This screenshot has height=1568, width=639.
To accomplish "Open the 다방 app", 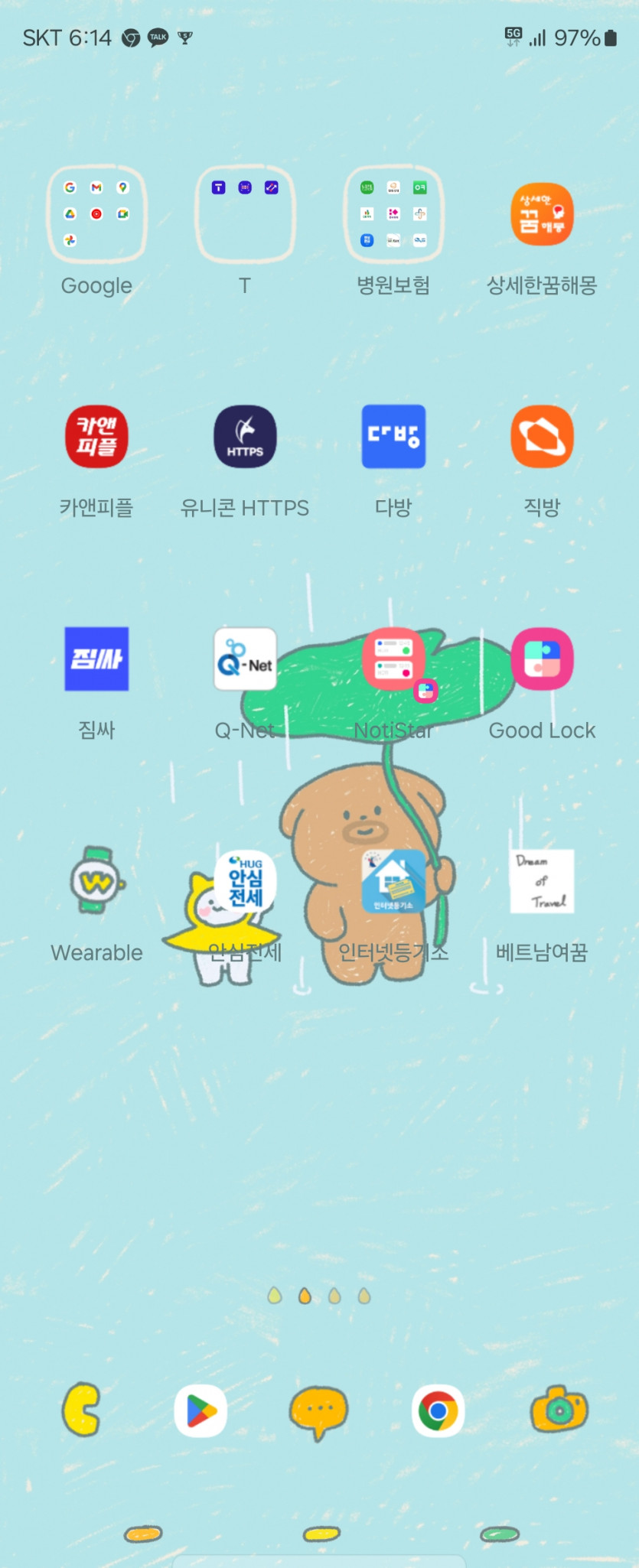I will (x=393, y=437).
